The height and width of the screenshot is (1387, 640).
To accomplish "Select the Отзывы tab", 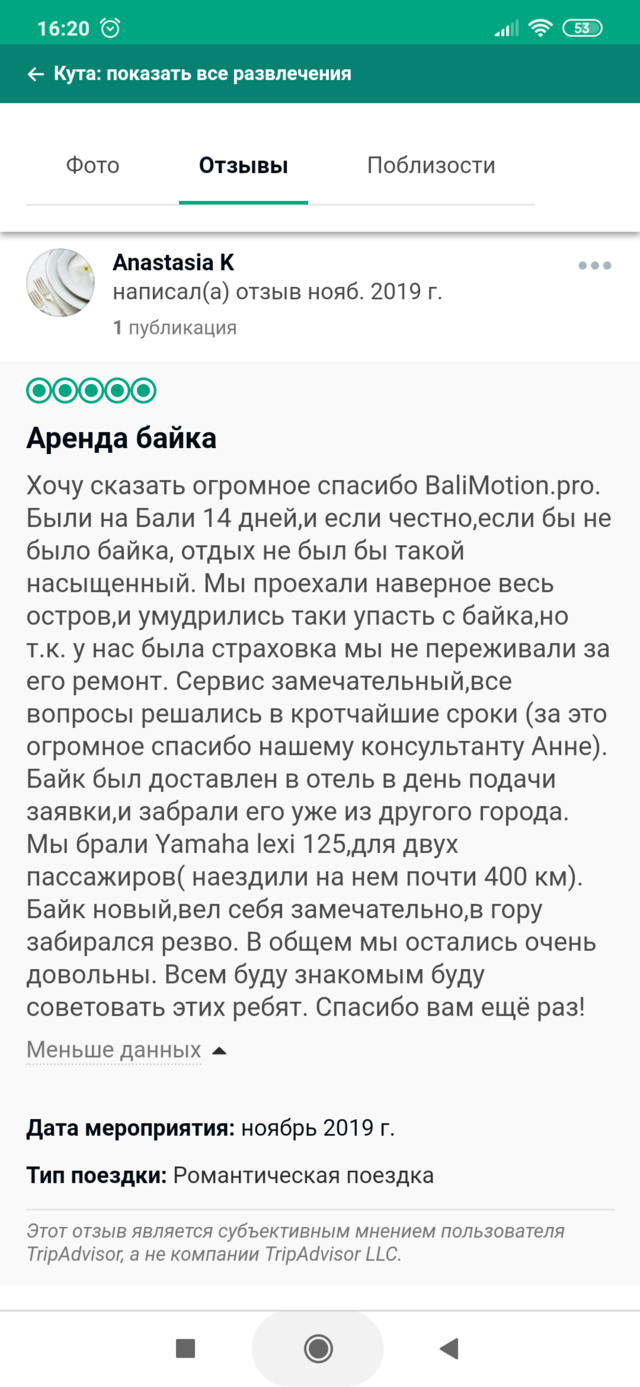I will tap(243, 166).
